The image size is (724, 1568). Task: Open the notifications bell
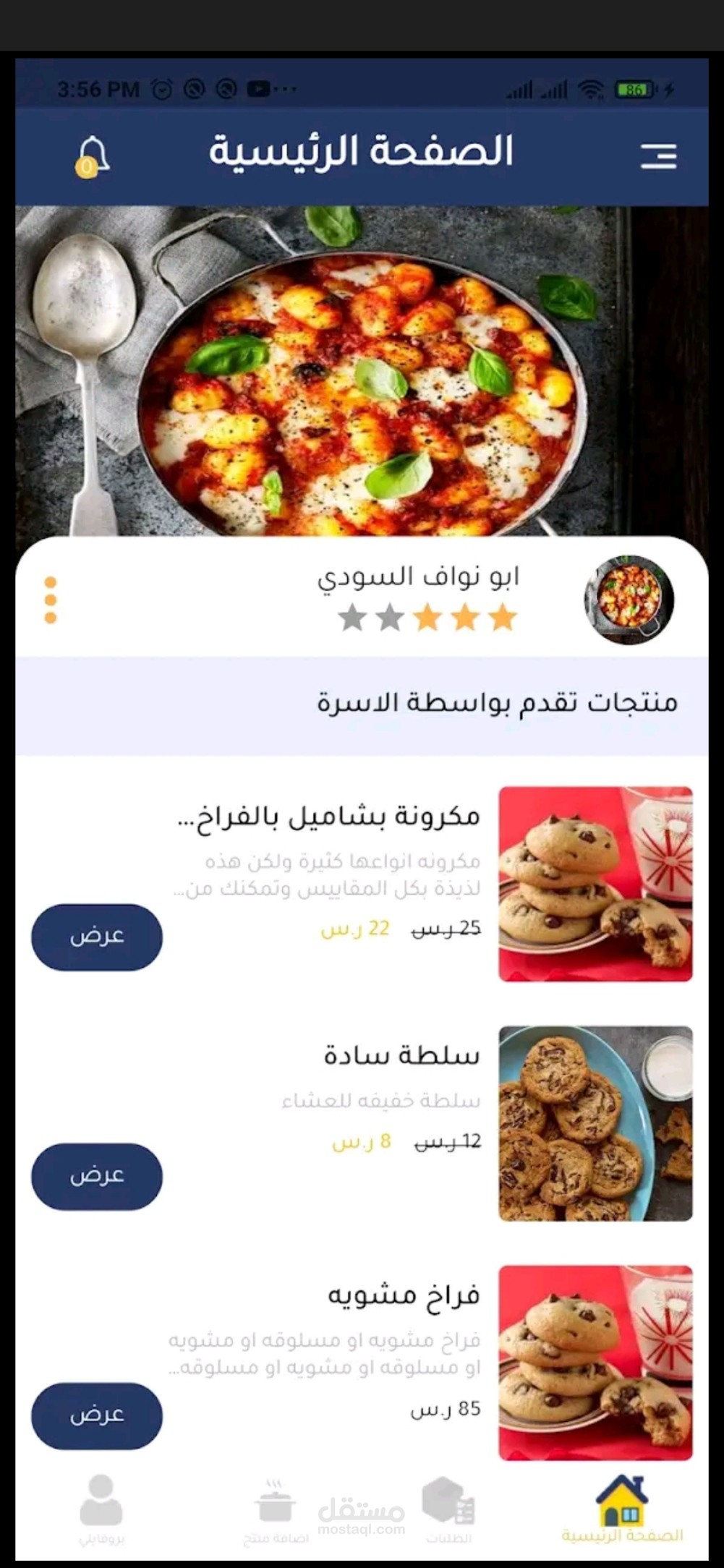coord(92,155)
